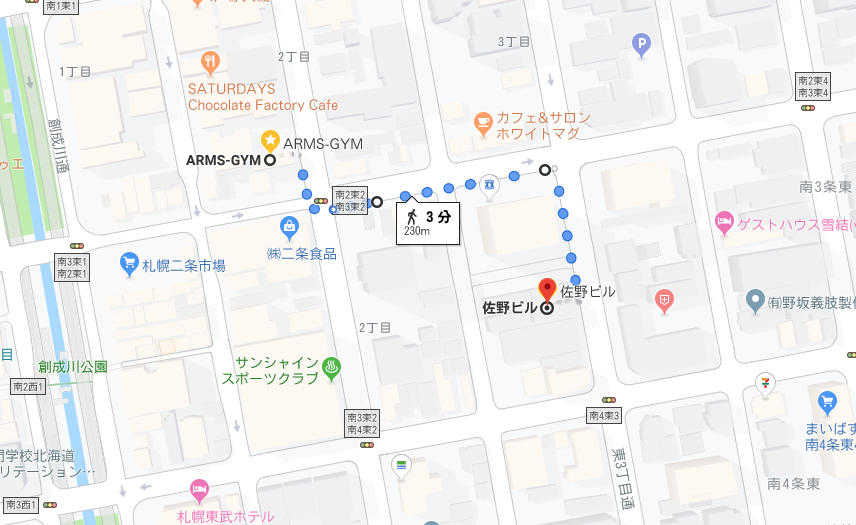Tap the parking marker near 3丁目

coord(642,44)
